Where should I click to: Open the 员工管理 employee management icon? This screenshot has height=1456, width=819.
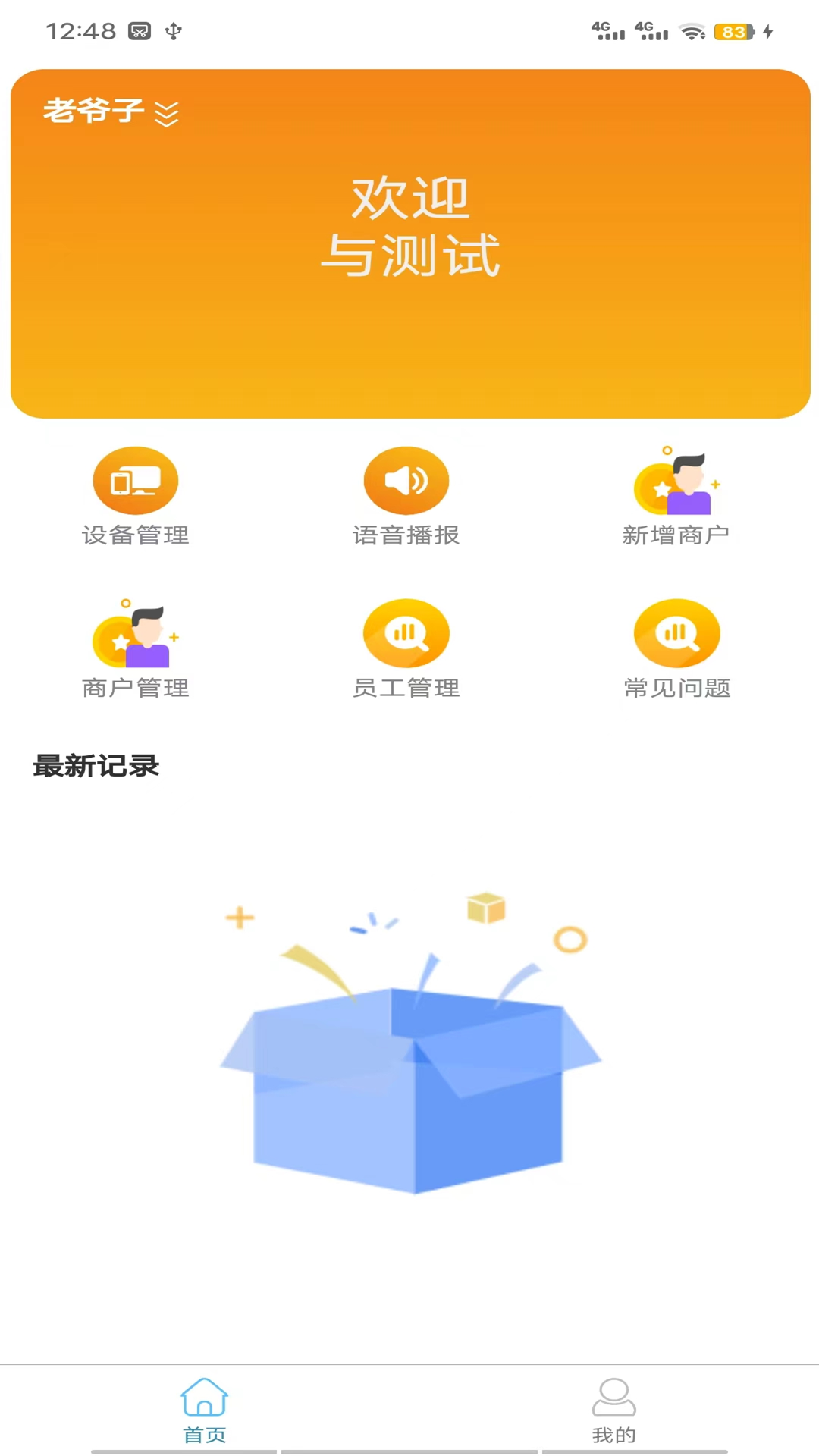tap(406, 633)
